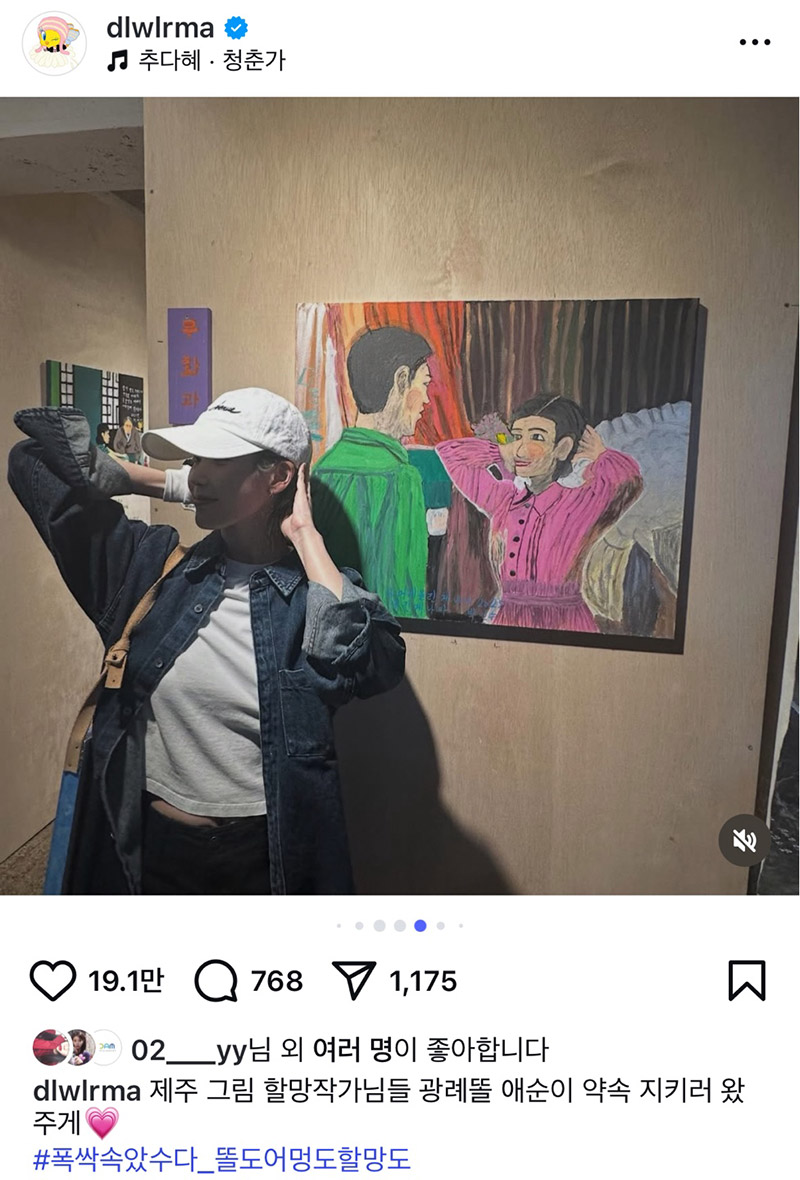This screenshot has height=1180, width=800.
Task: Open the 02___yy liker profile
Action: point(189,1049)
